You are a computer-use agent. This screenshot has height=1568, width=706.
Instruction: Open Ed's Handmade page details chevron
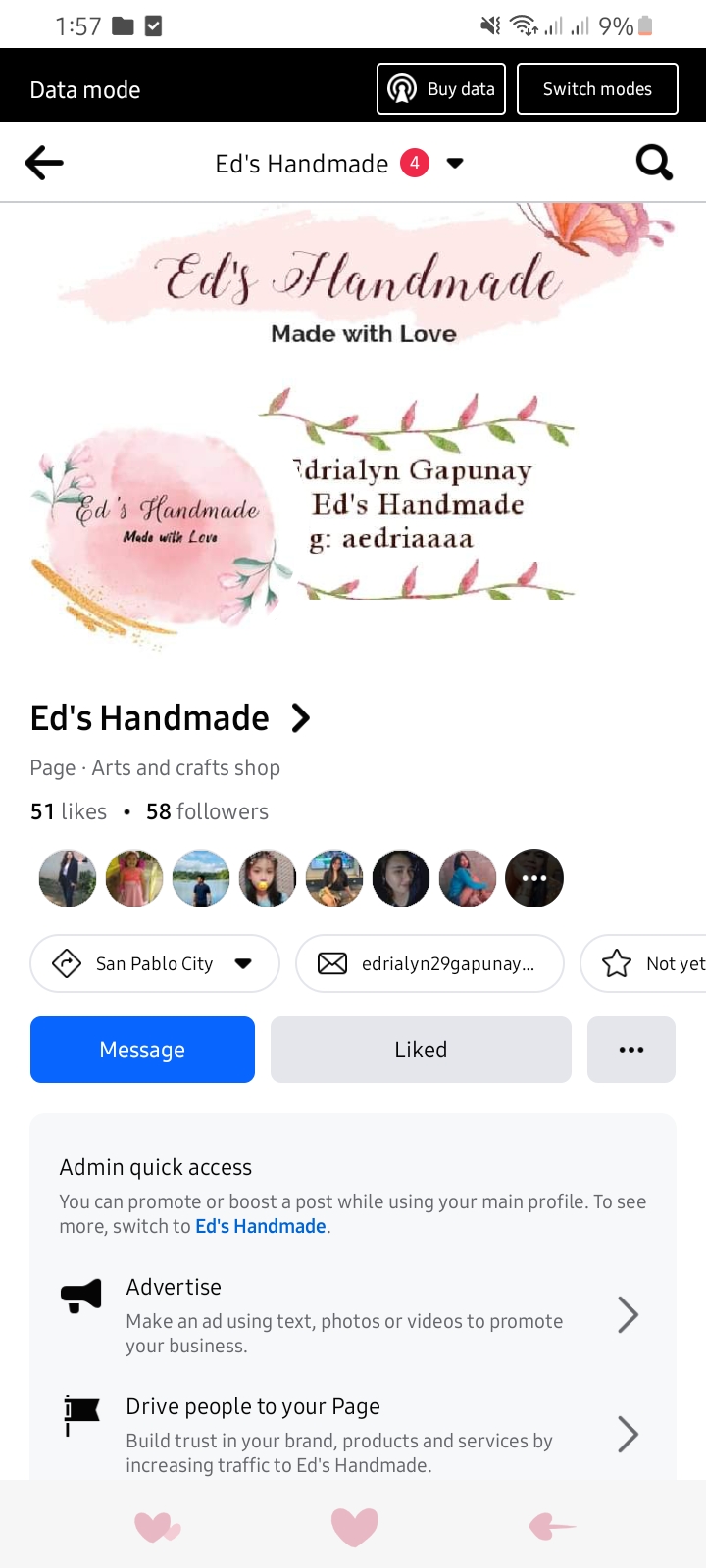[301, 718]
